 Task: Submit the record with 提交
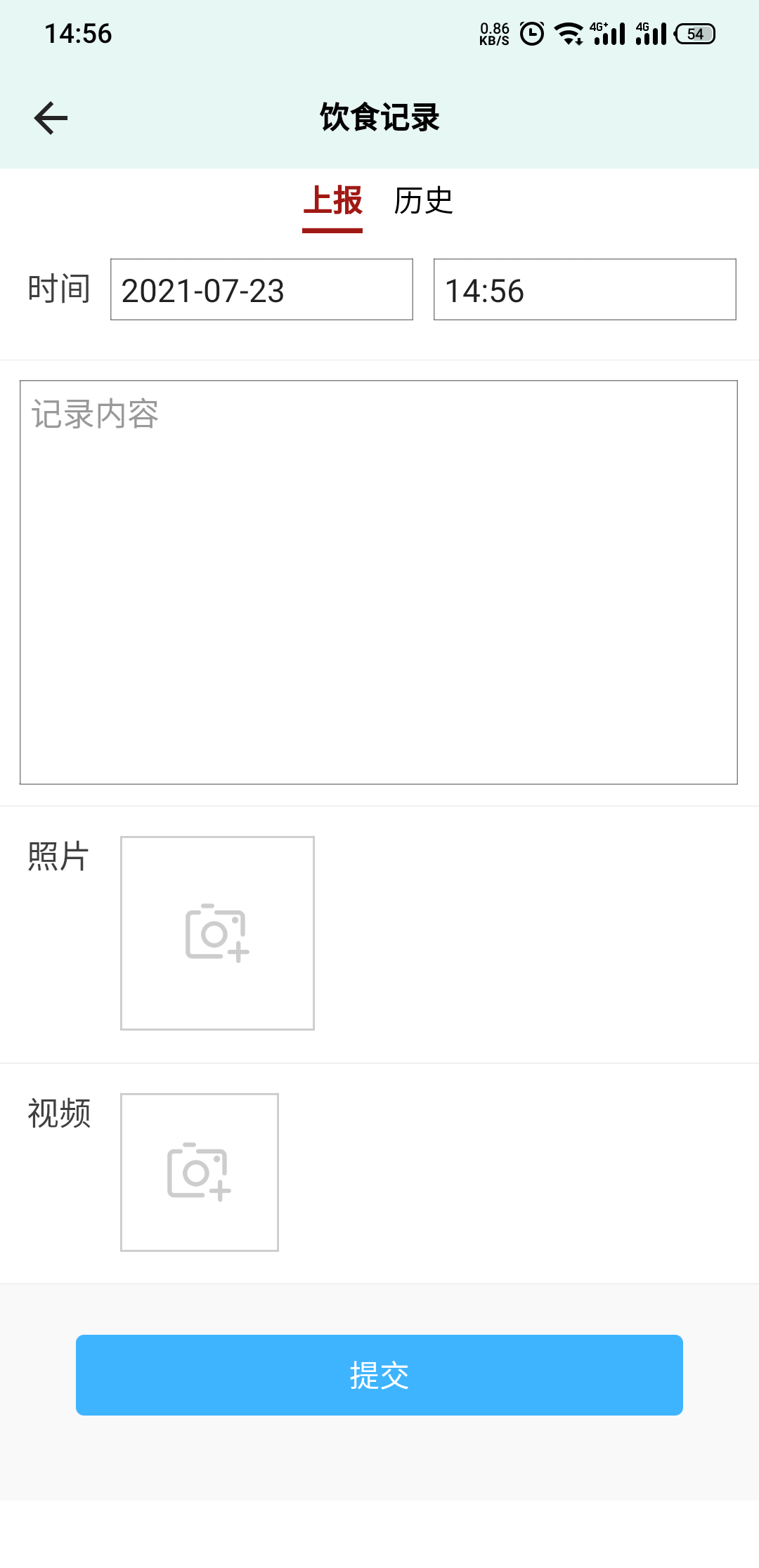[x=379, y=1375]
